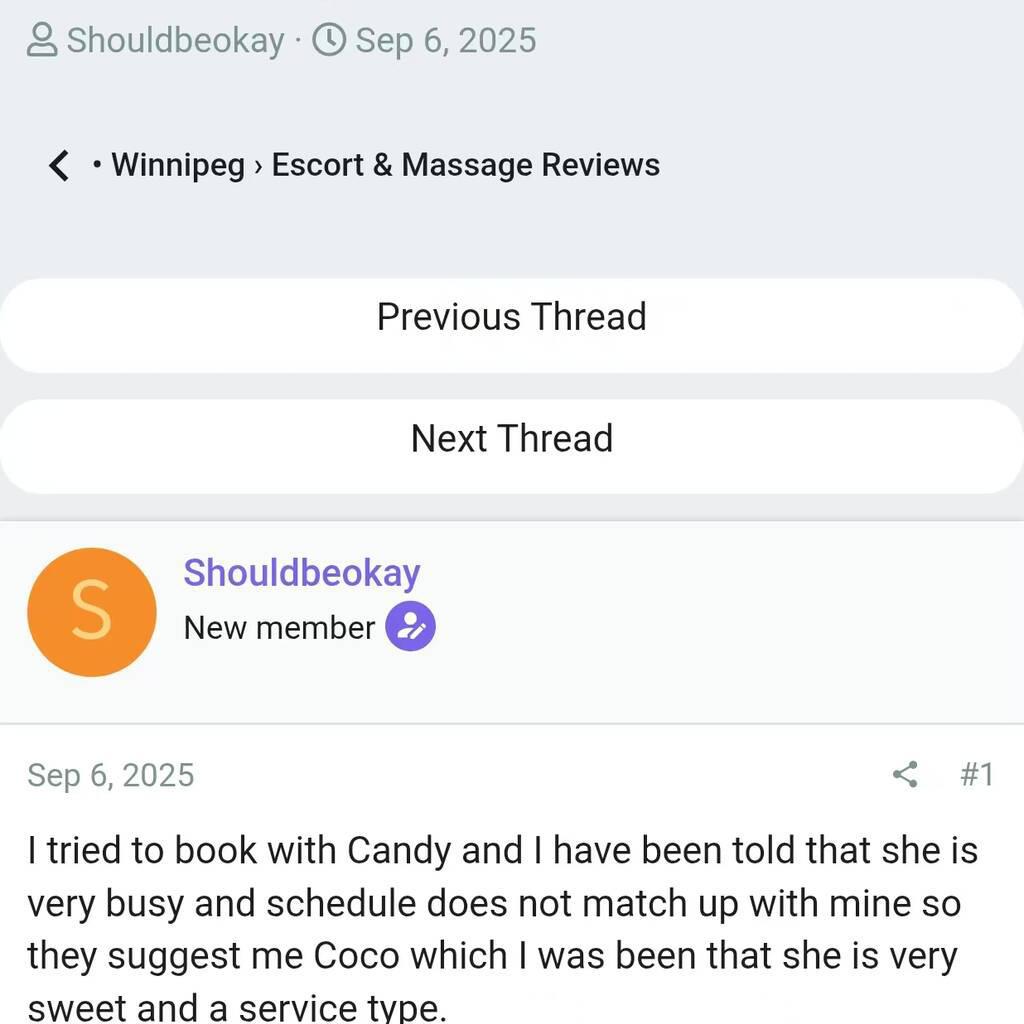View the Shouldbeokay profile name link
Screen dimensions: 1024x1024
coord(301,573)
